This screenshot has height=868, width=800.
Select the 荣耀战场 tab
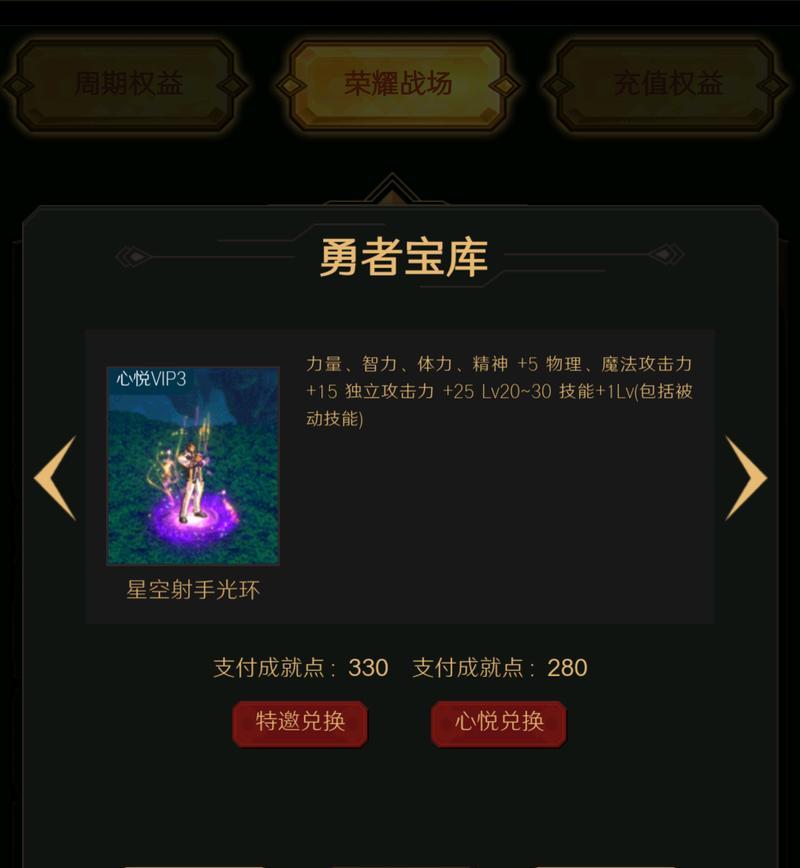pos(398,84)
